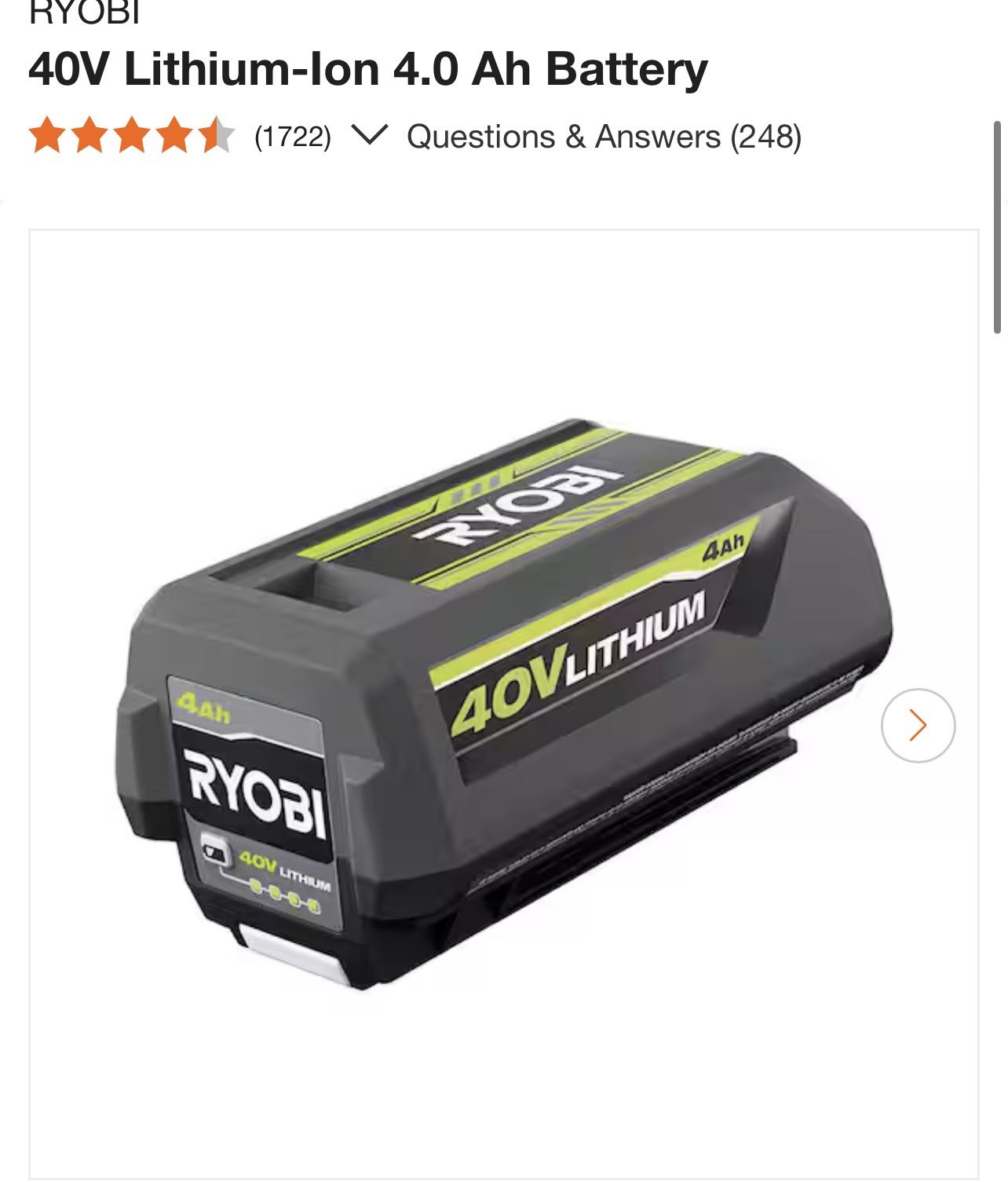
Task: View the 1722 customer reviews
Action: [x=293, y=137]
